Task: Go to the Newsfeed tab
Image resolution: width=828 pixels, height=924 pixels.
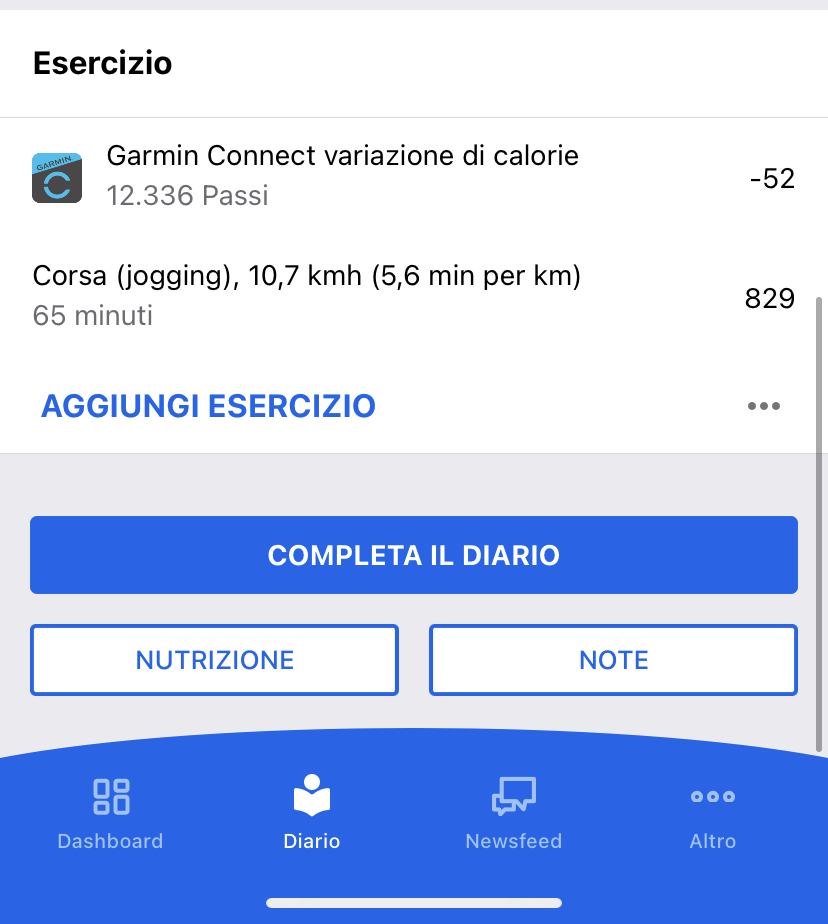Action: coord(513,812)
